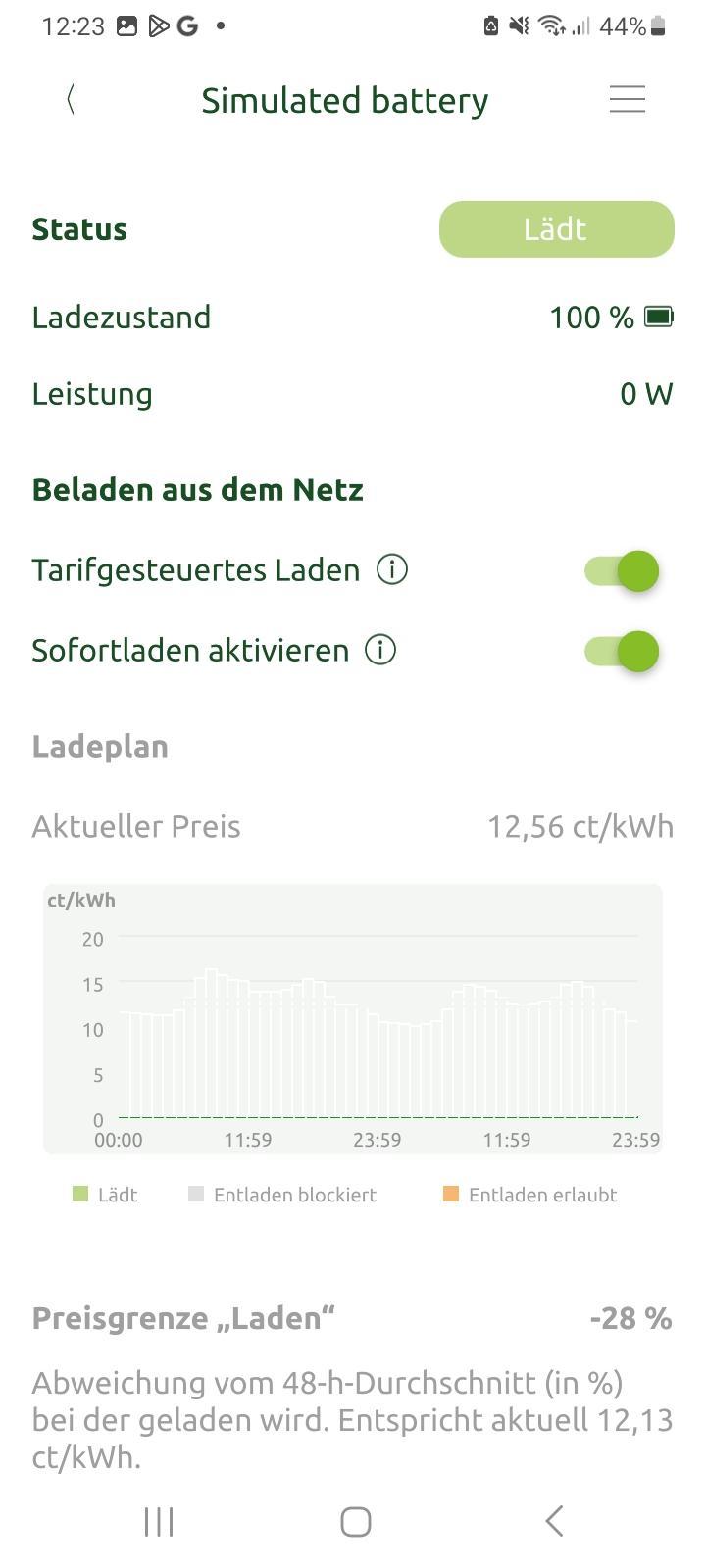Tap the gray Entladen blockiert legend square
This screenshot has height=1568, width=706.
[196, 1194]
